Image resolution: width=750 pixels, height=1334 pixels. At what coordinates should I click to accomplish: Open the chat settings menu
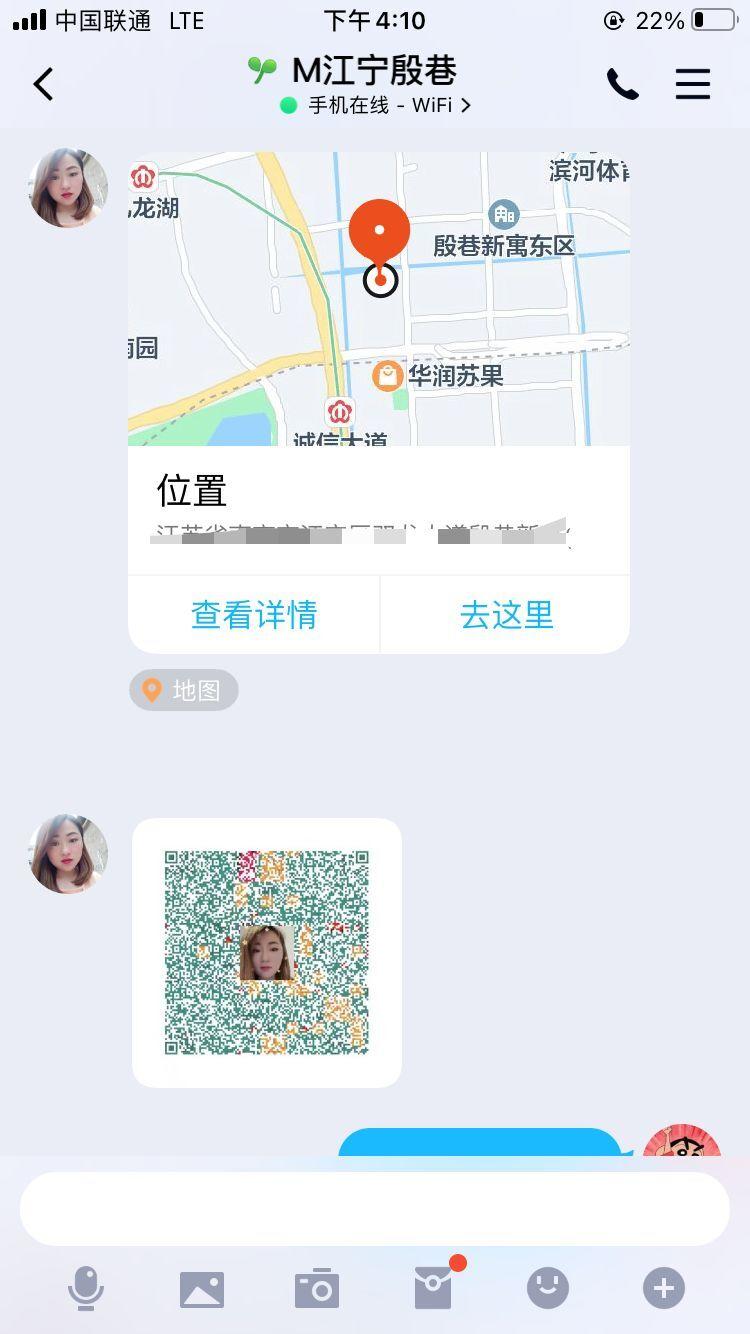[x=692, y=85]
